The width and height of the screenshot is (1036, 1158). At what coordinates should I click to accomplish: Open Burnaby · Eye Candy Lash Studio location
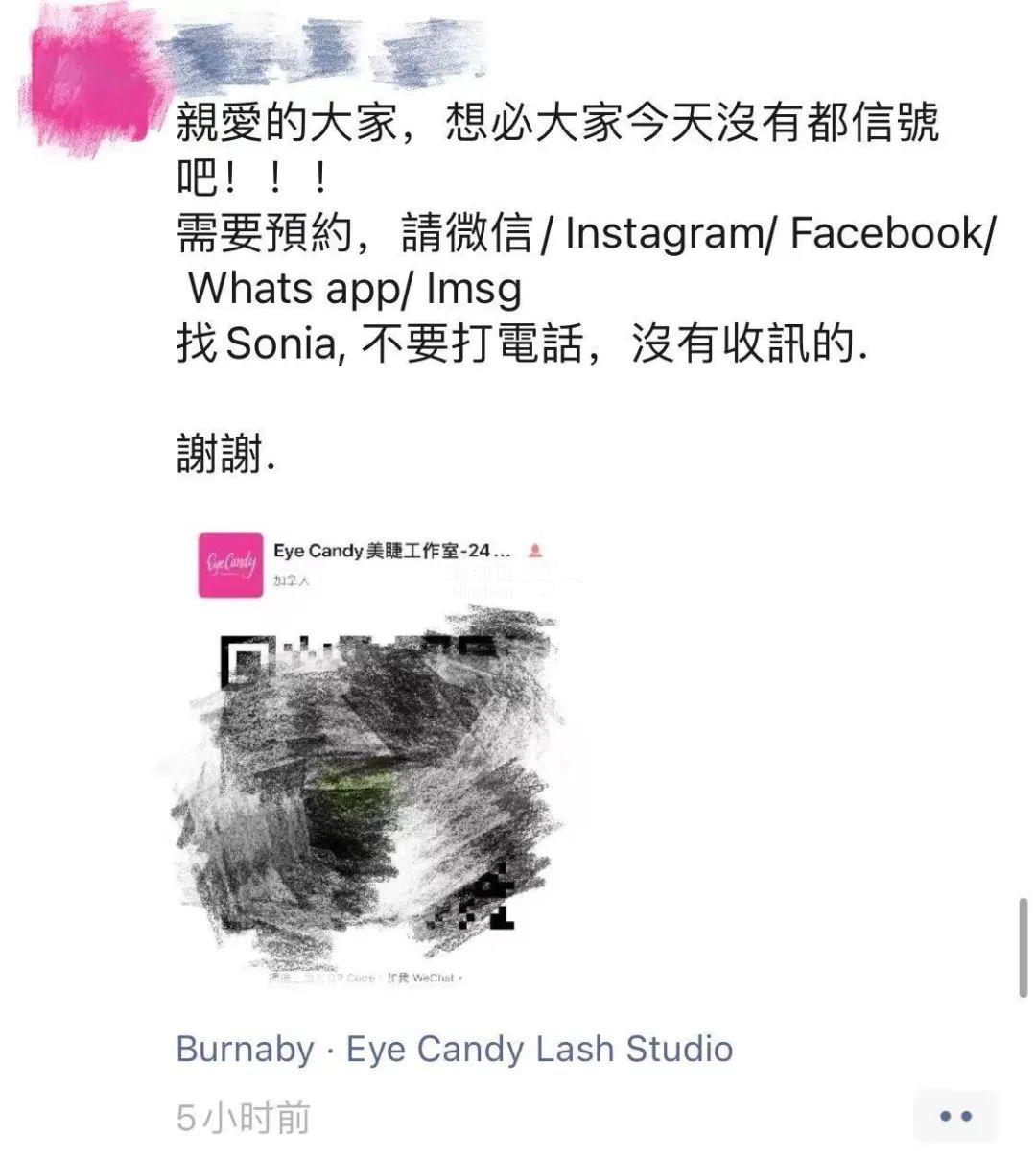click(454, 1049)
